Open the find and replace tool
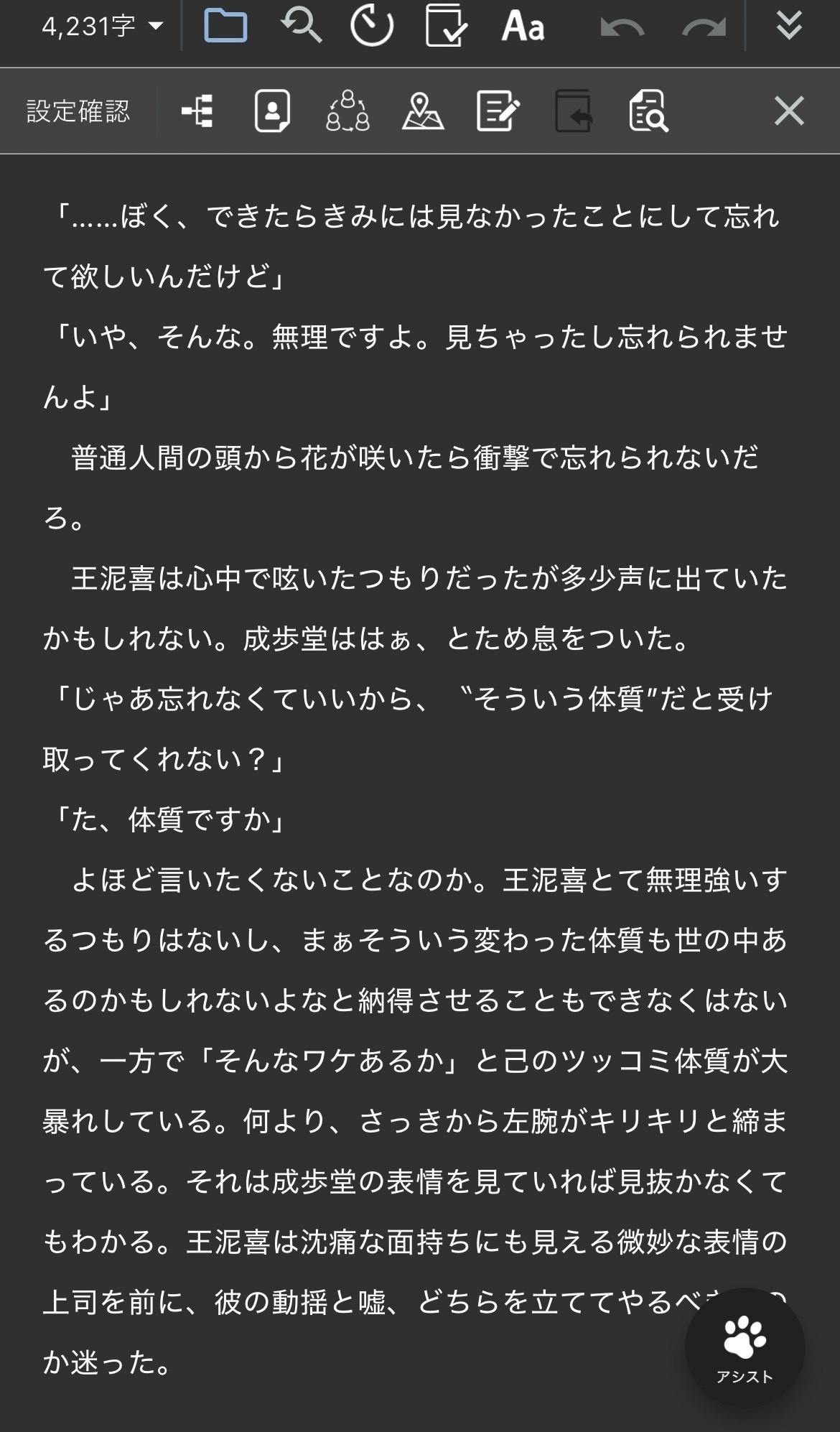Screen dimensions: 840x1432 coord(301,27)
